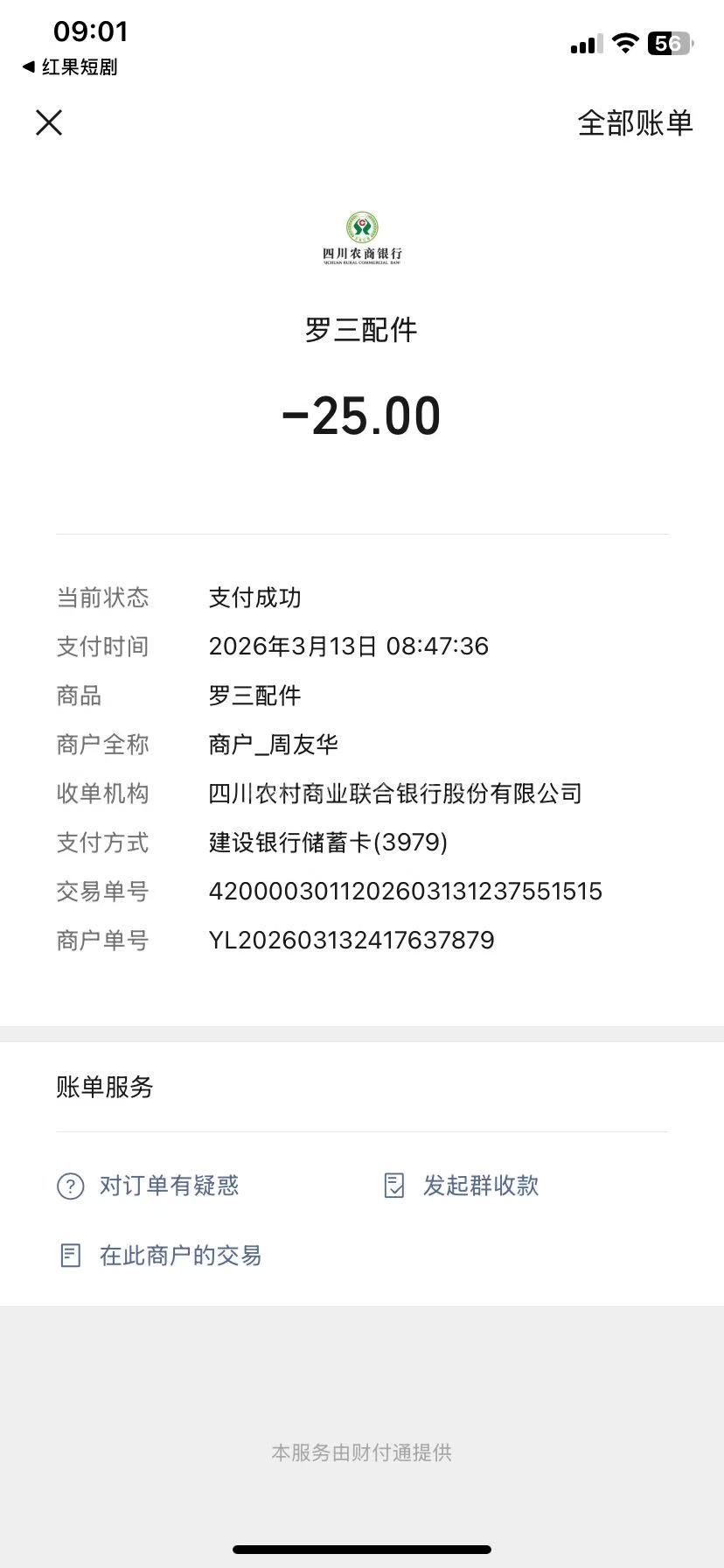View 在此商户的交易 transactions with this merchant
This screenshot has height=1568, width=724.
160,1256
